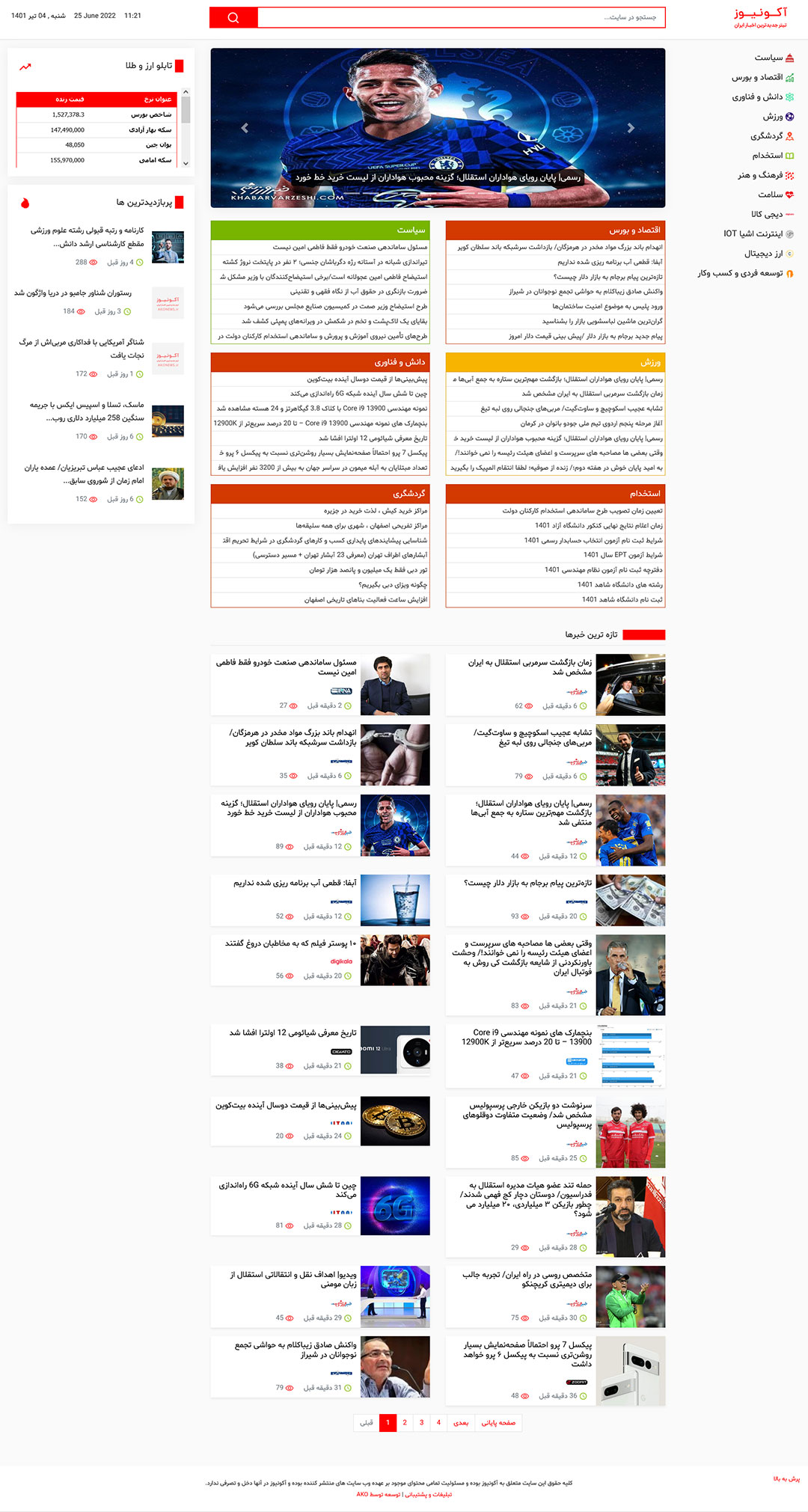Open the Pixel 7 Pro display article
808x1512 pixels.
point(527,1354)
